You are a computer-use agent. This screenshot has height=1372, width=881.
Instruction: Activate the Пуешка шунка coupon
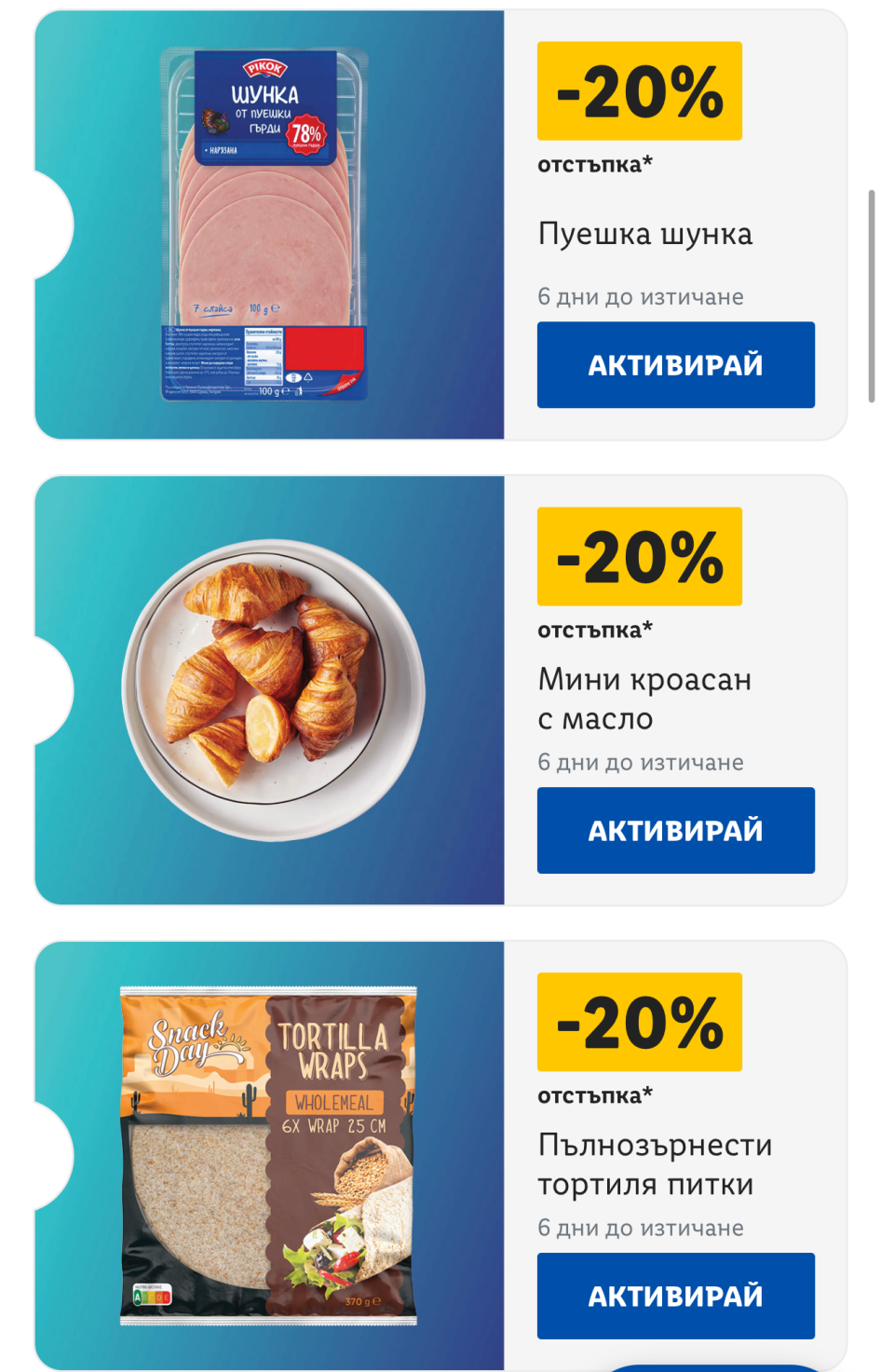675,365
